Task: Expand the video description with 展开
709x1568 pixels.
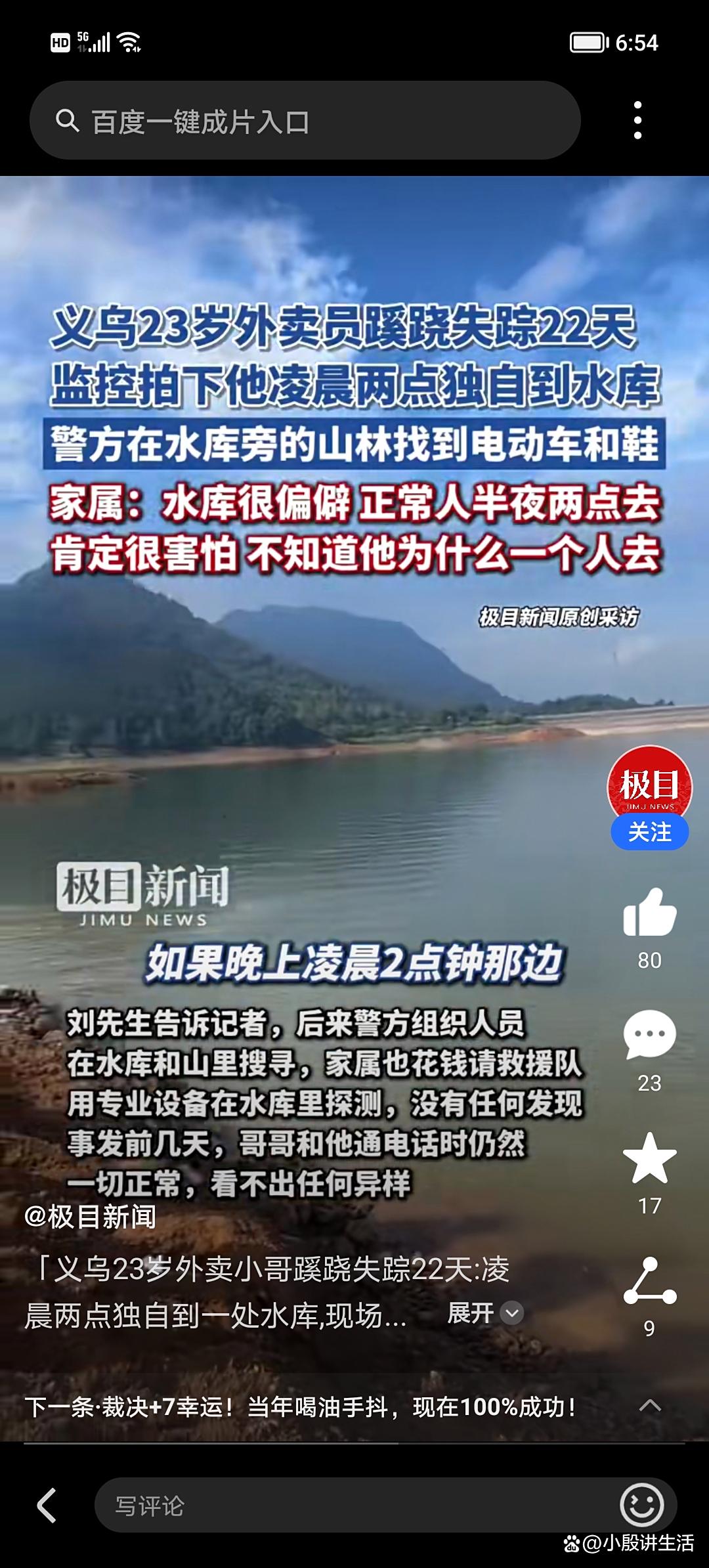Action: pos(484,1313)
